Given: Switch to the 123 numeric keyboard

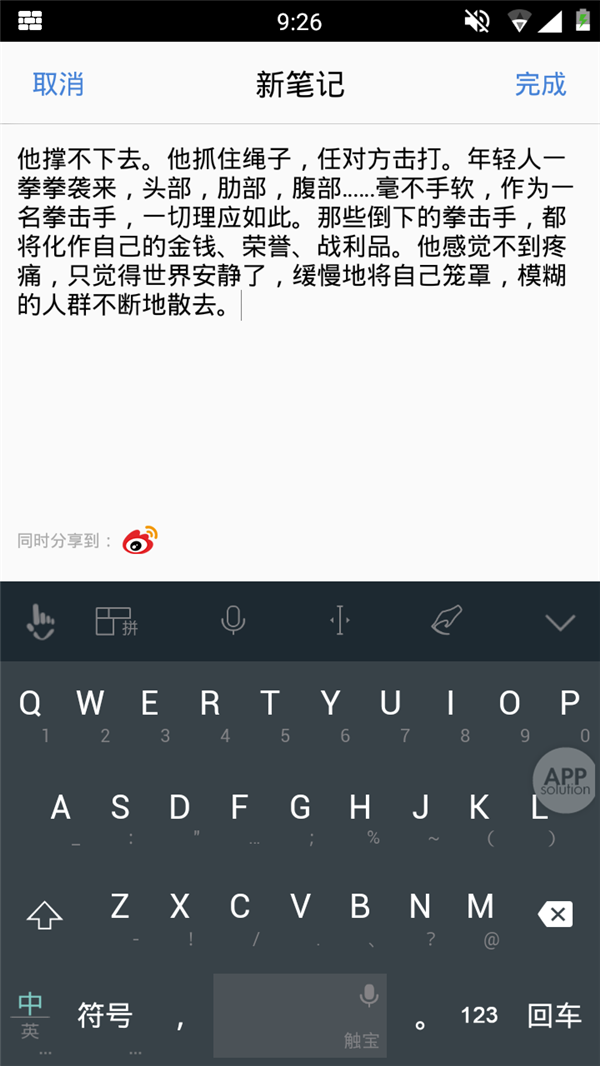Looking at the screenshot, I should tap(479, 1016).
